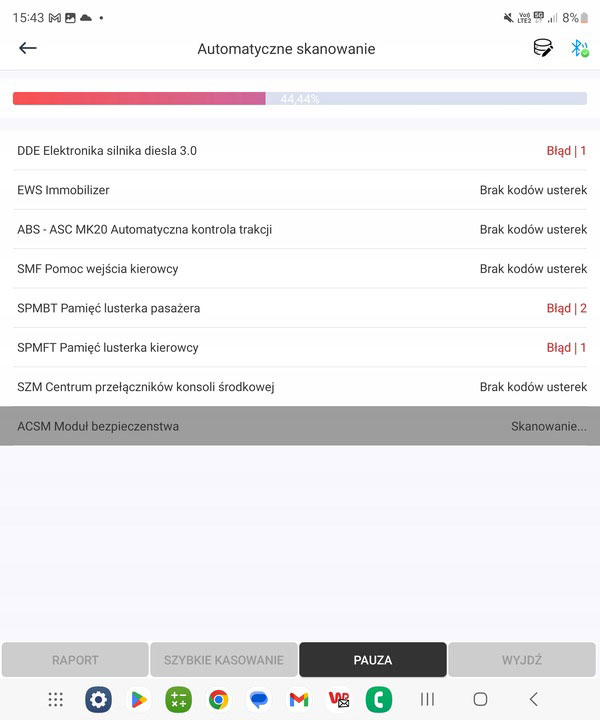This screenshot has width=600, height=720.
Task: View SPMFT Pamięć lusterka kierowcy error
Action: (300, 347)
